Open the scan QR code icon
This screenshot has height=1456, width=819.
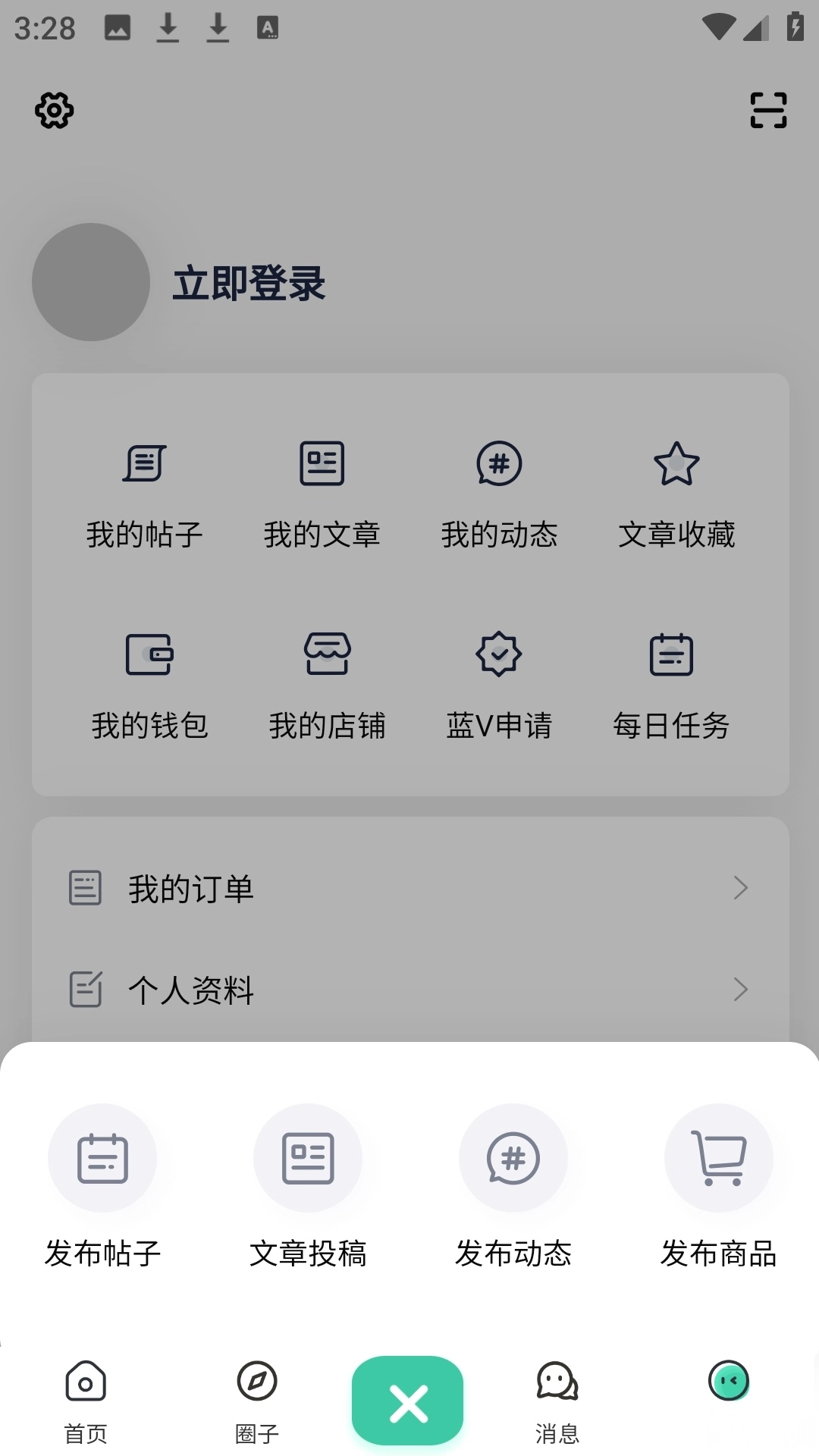[767, 110]
